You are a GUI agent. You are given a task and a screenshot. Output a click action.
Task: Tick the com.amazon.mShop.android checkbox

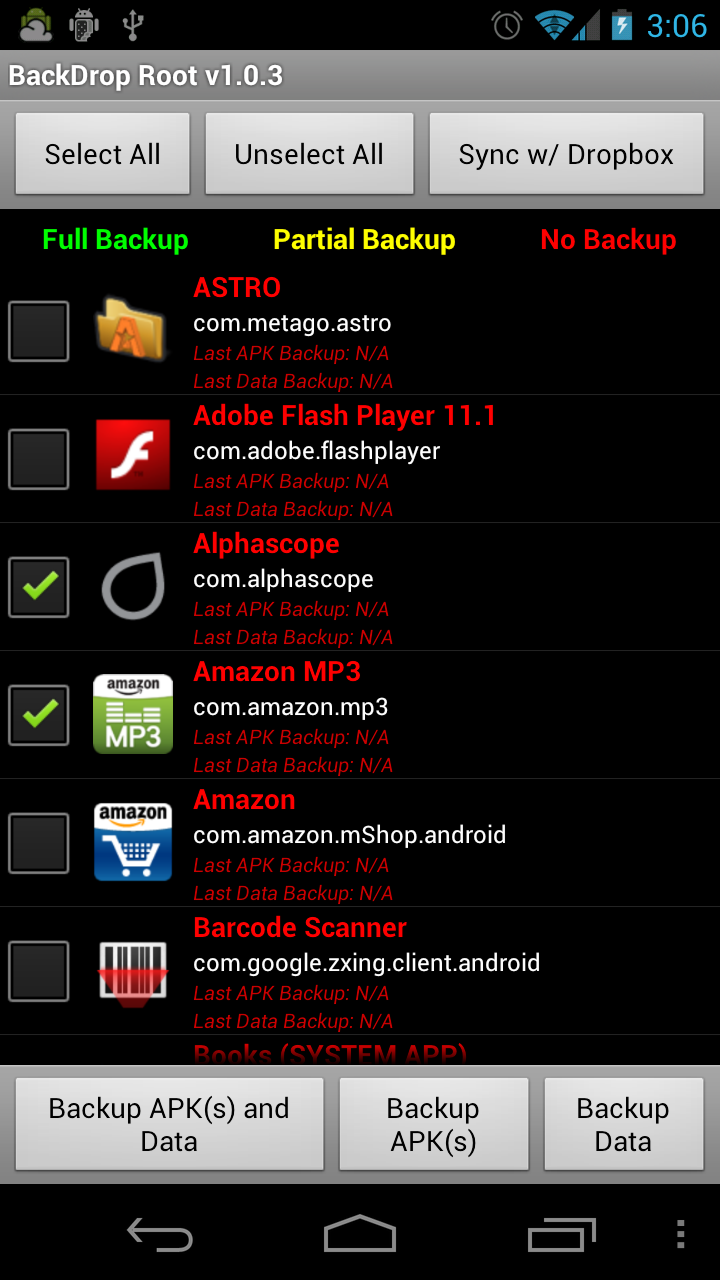pyautogui.click(x=39, y=843)
